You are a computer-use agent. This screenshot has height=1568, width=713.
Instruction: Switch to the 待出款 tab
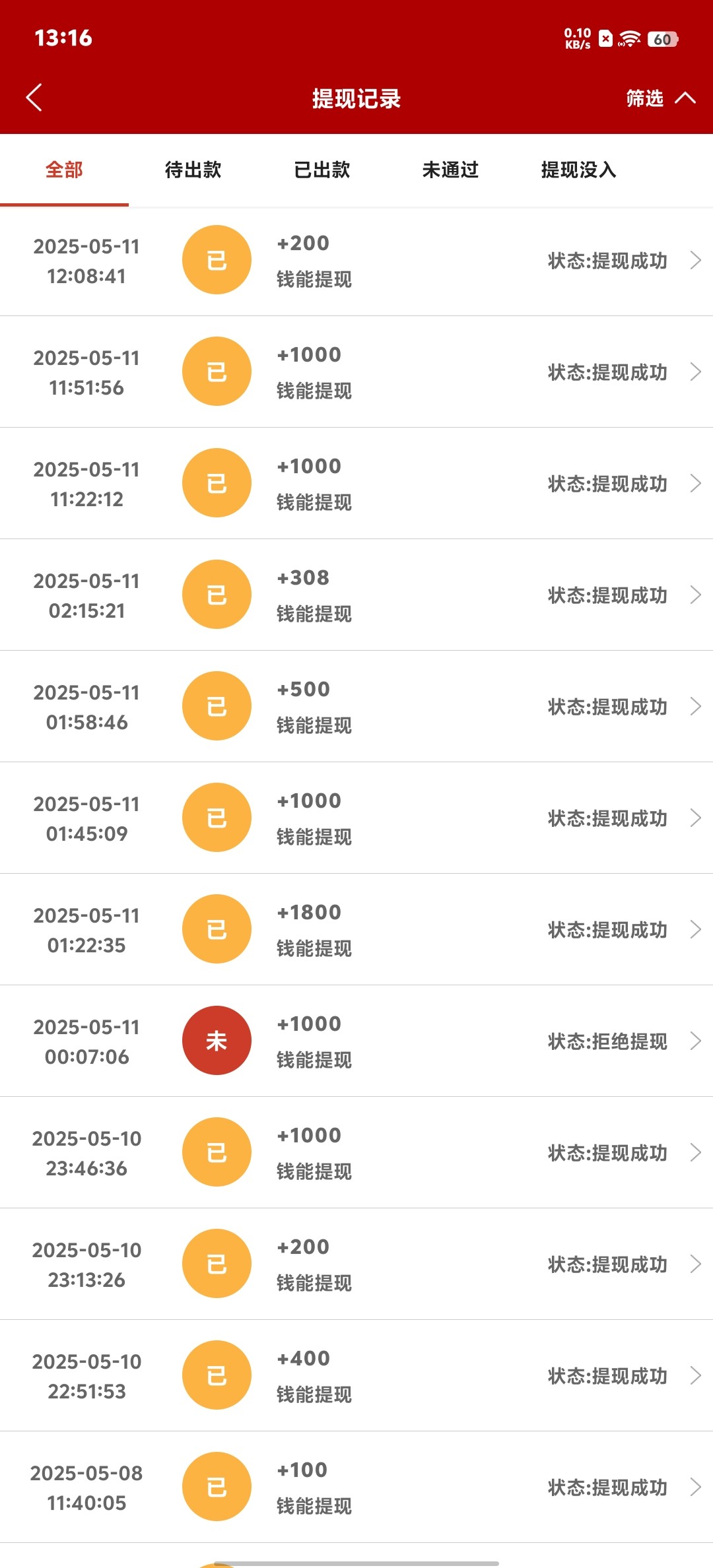[x=193, y=170]
